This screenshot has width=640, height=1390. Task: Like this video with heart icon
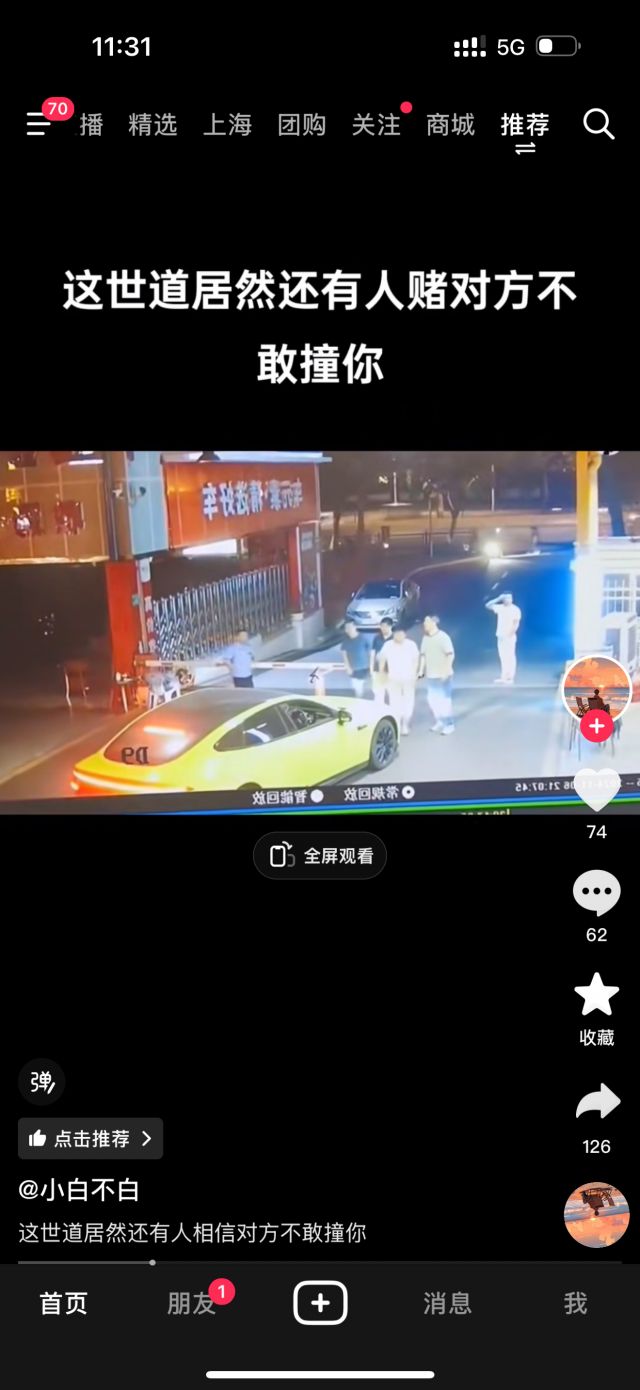[597, 792]
